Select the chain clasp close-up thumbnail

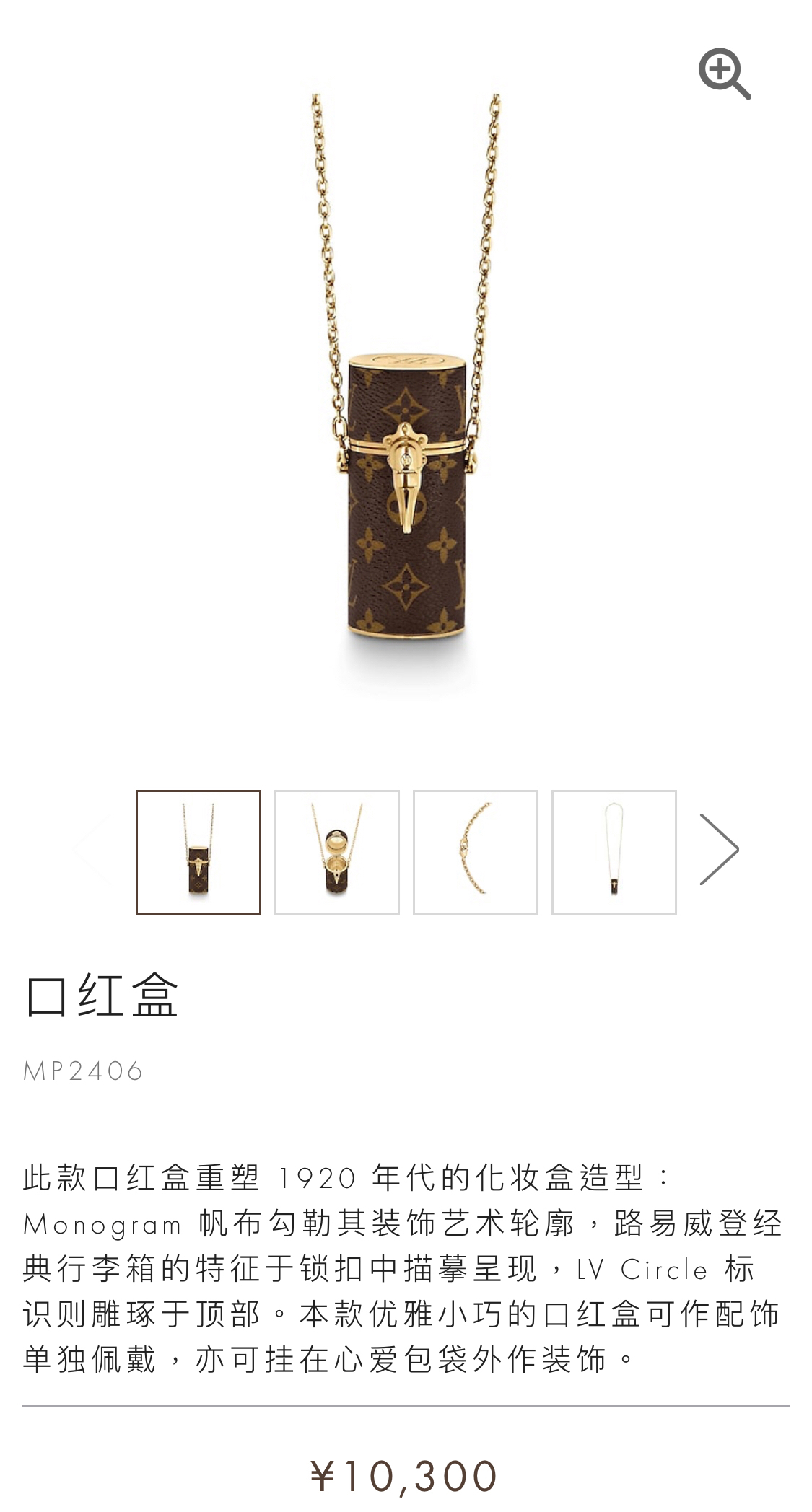476,852
